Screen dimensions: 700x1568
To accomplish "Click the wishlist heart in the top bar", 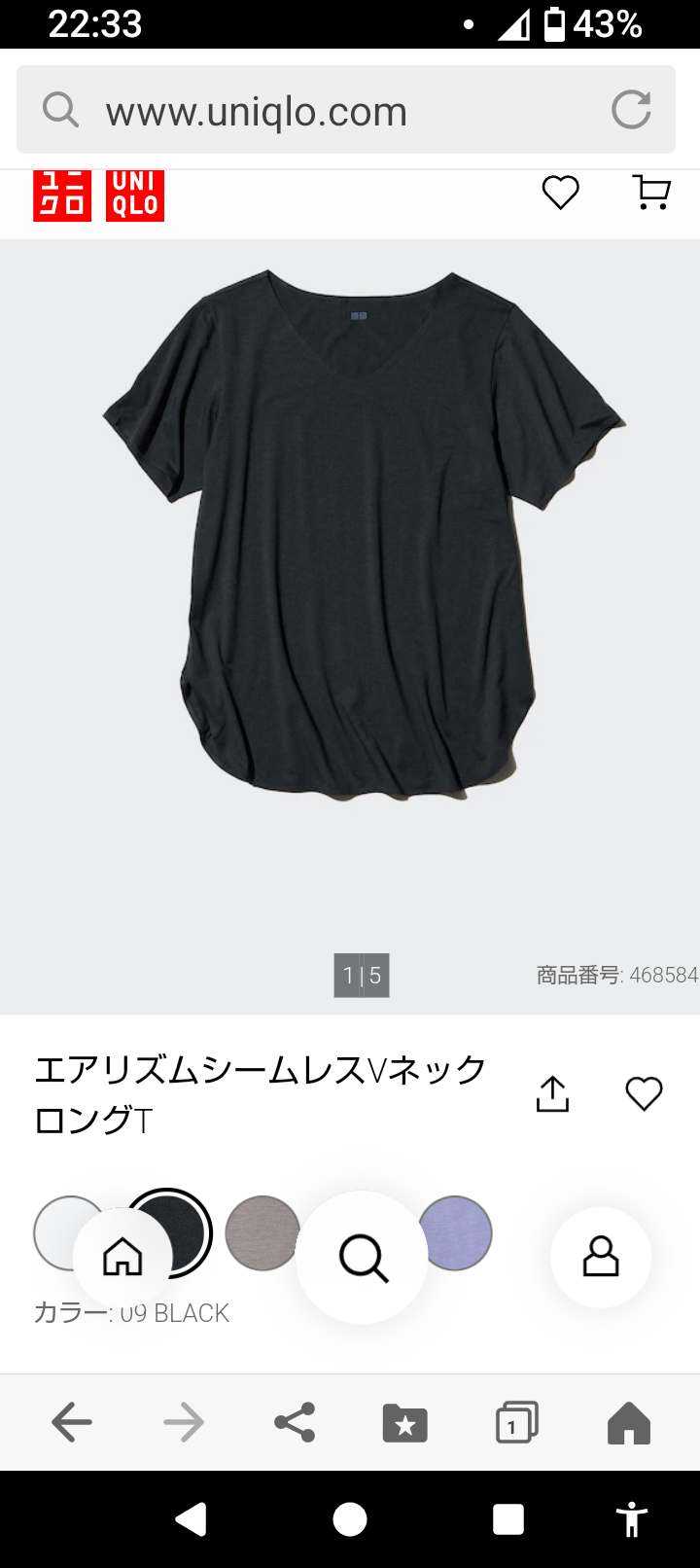I will (561, 194).
